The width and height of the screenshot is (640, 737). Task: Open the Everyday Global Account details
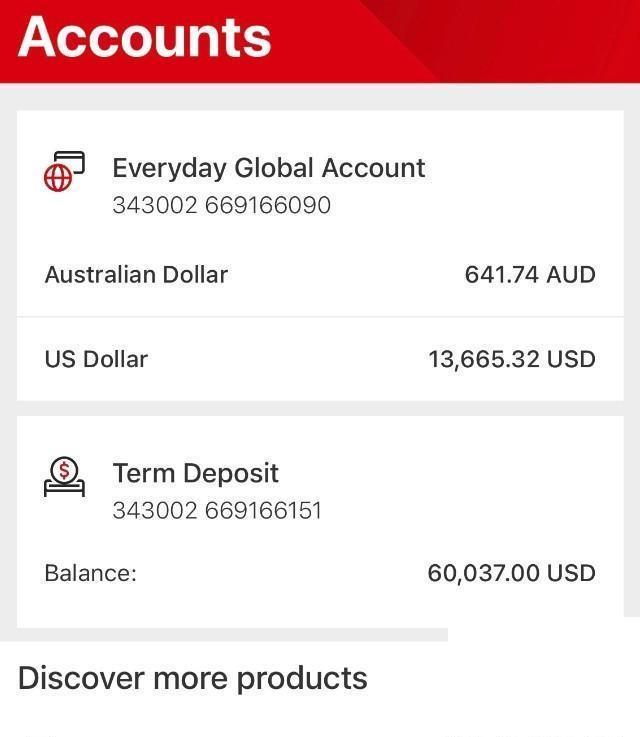(x=268, y=168)
